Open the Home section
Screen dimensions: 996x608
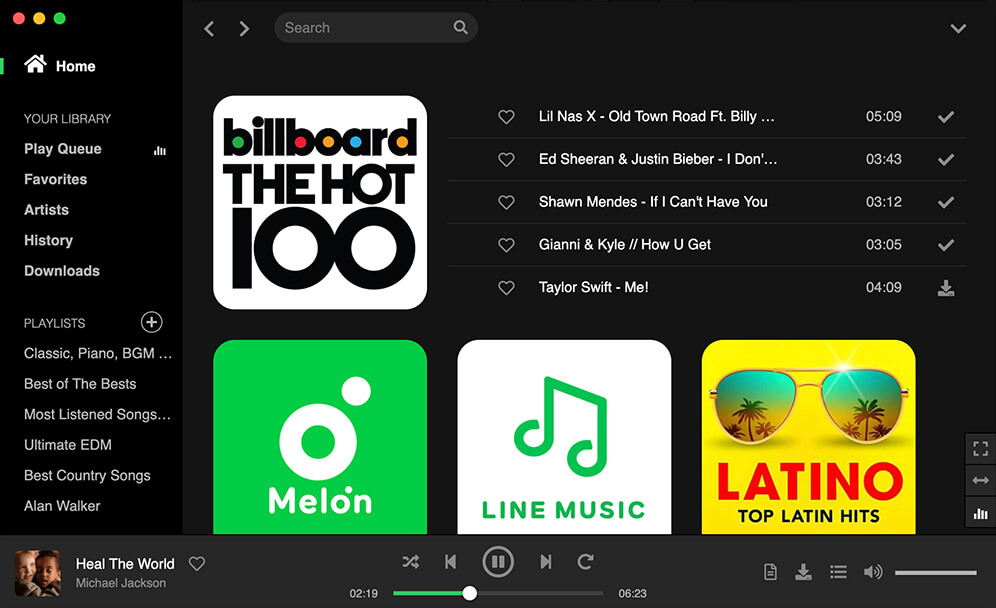(x=75, y=66)
